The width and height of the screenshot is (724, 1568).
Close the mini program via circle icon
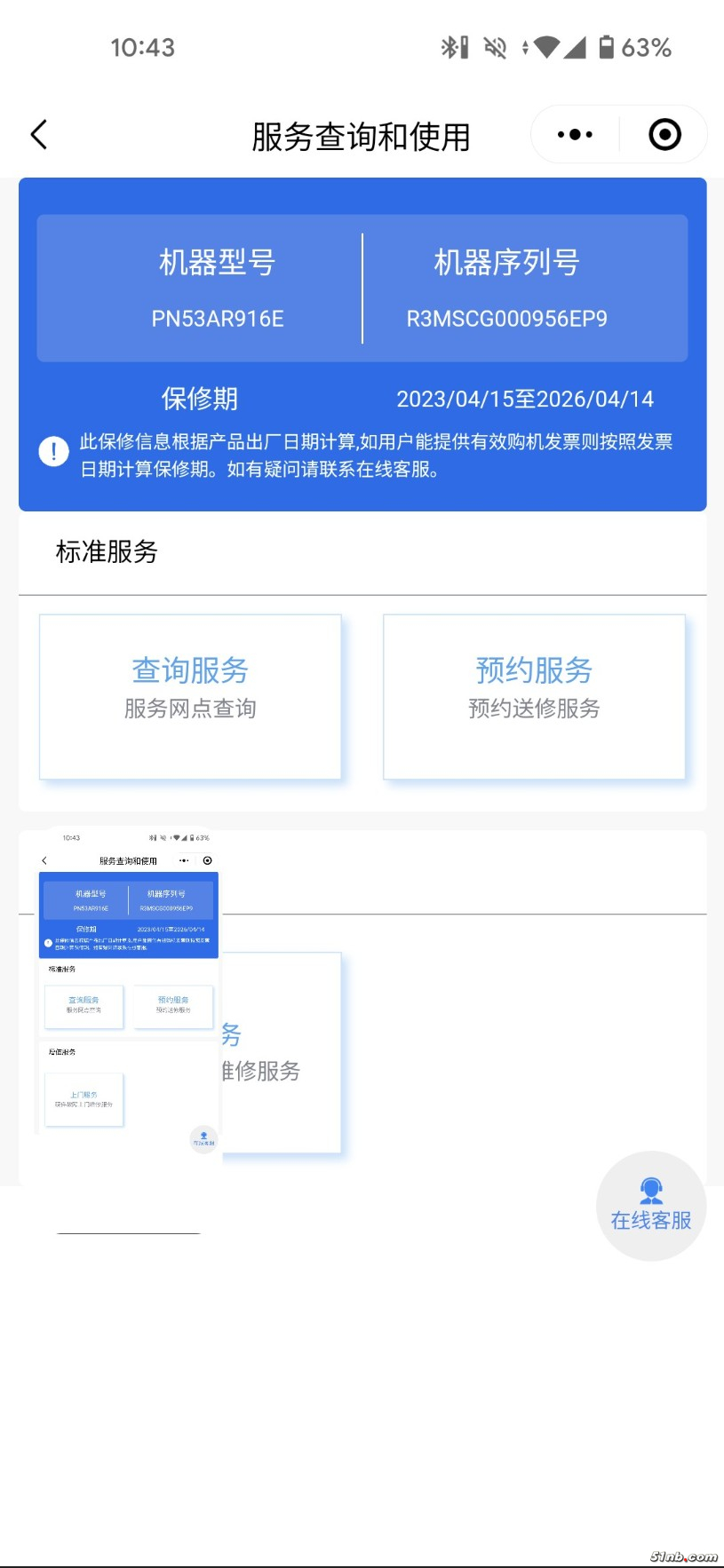(664, 135)
